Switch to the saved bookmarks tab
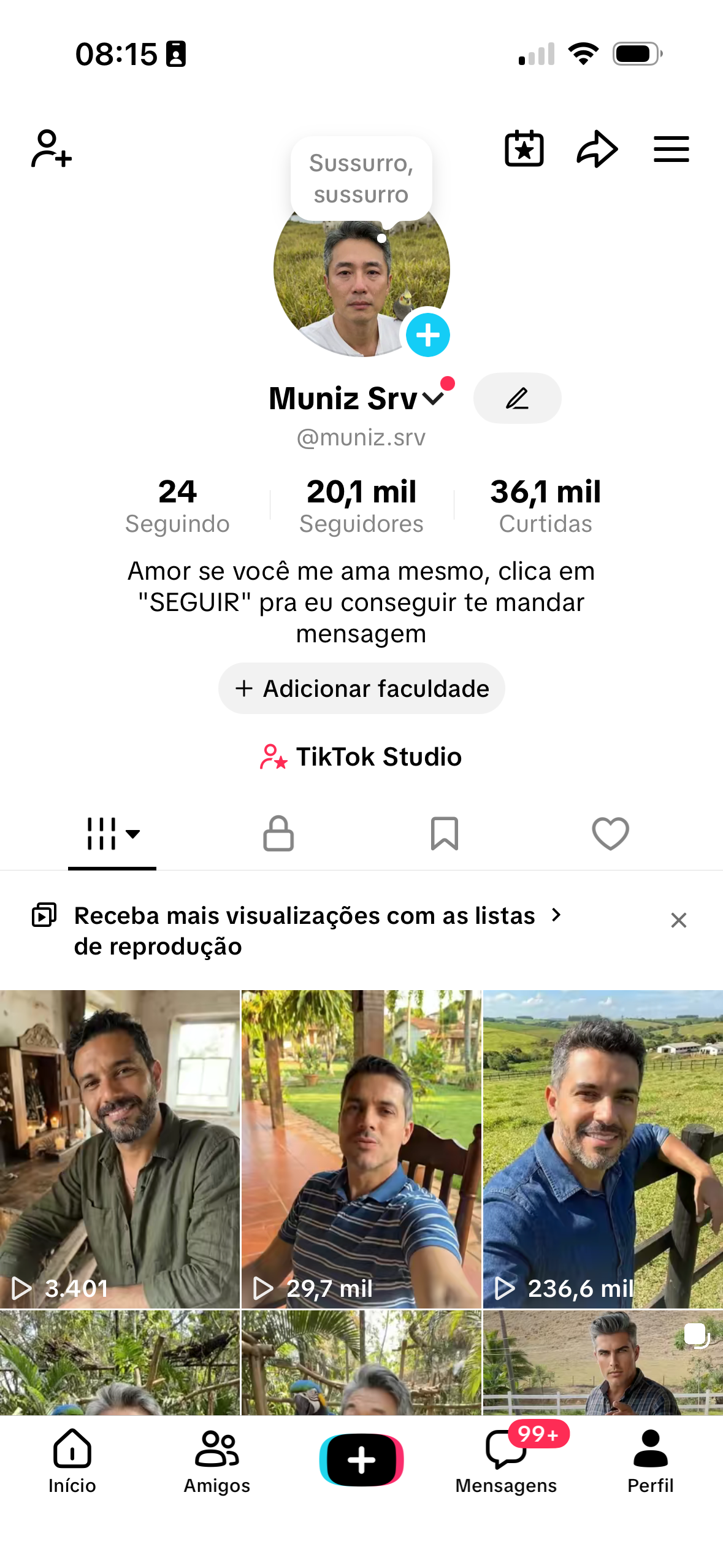Image resolution: width=723 pixels, height=1568 pixels. click(x=445, y=833)
